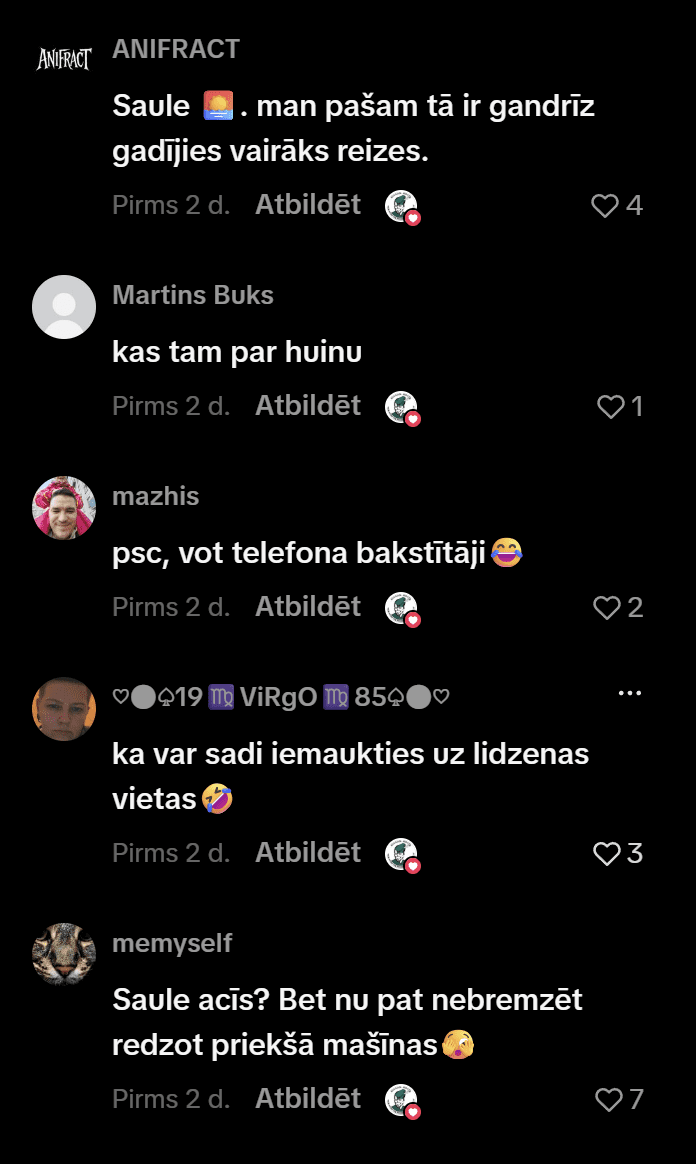
Task: Like memyself's comment about Saule acīs
Action: [x=608, y=1100]
